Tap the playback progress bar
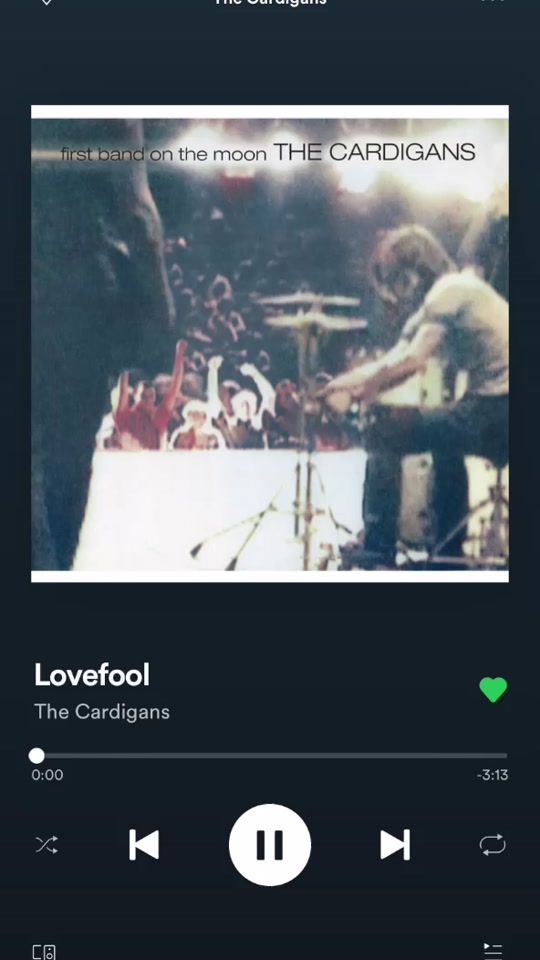 [269, 756]
